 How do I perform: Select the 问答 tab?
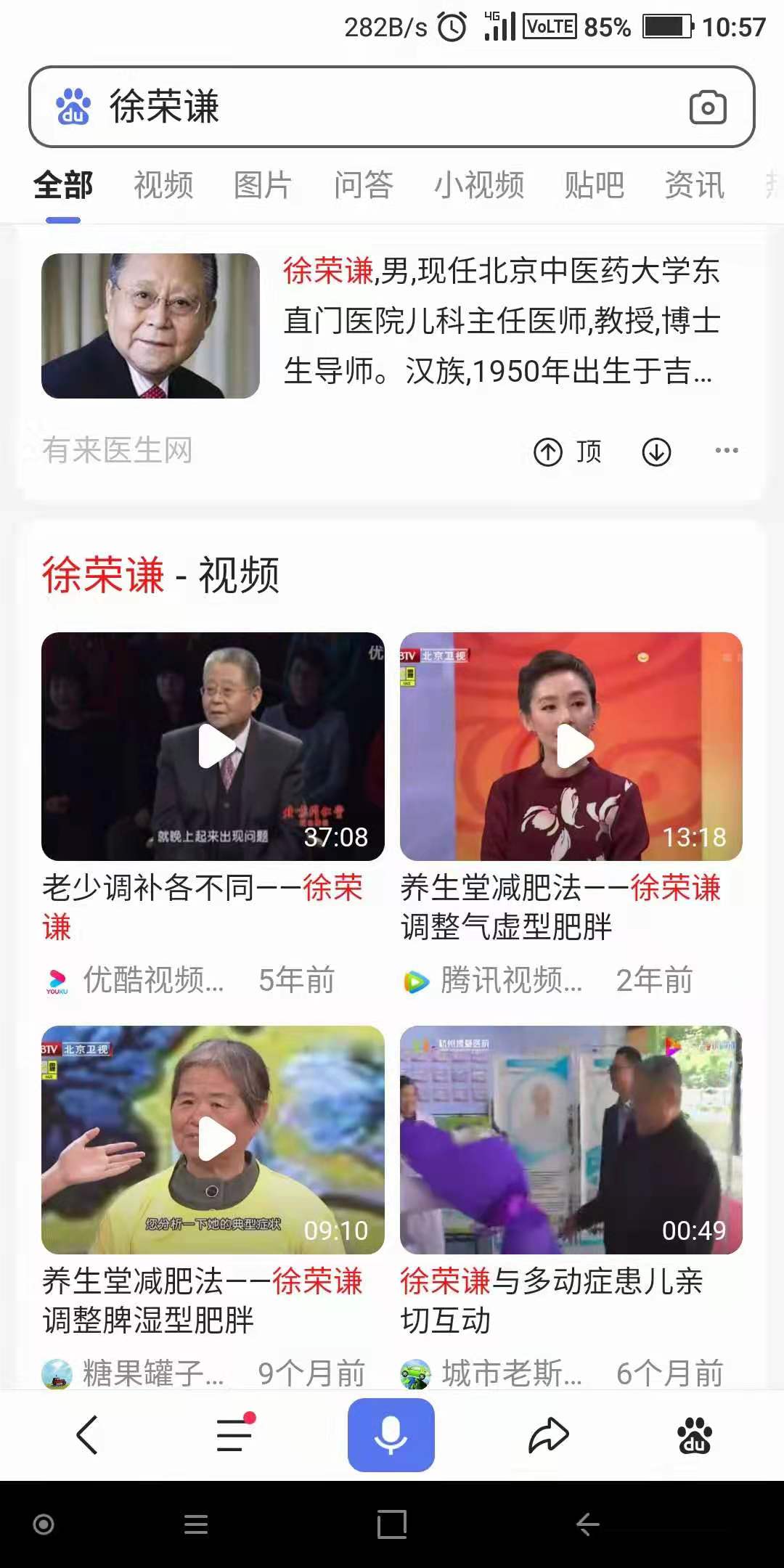click(x=363, y=185)
